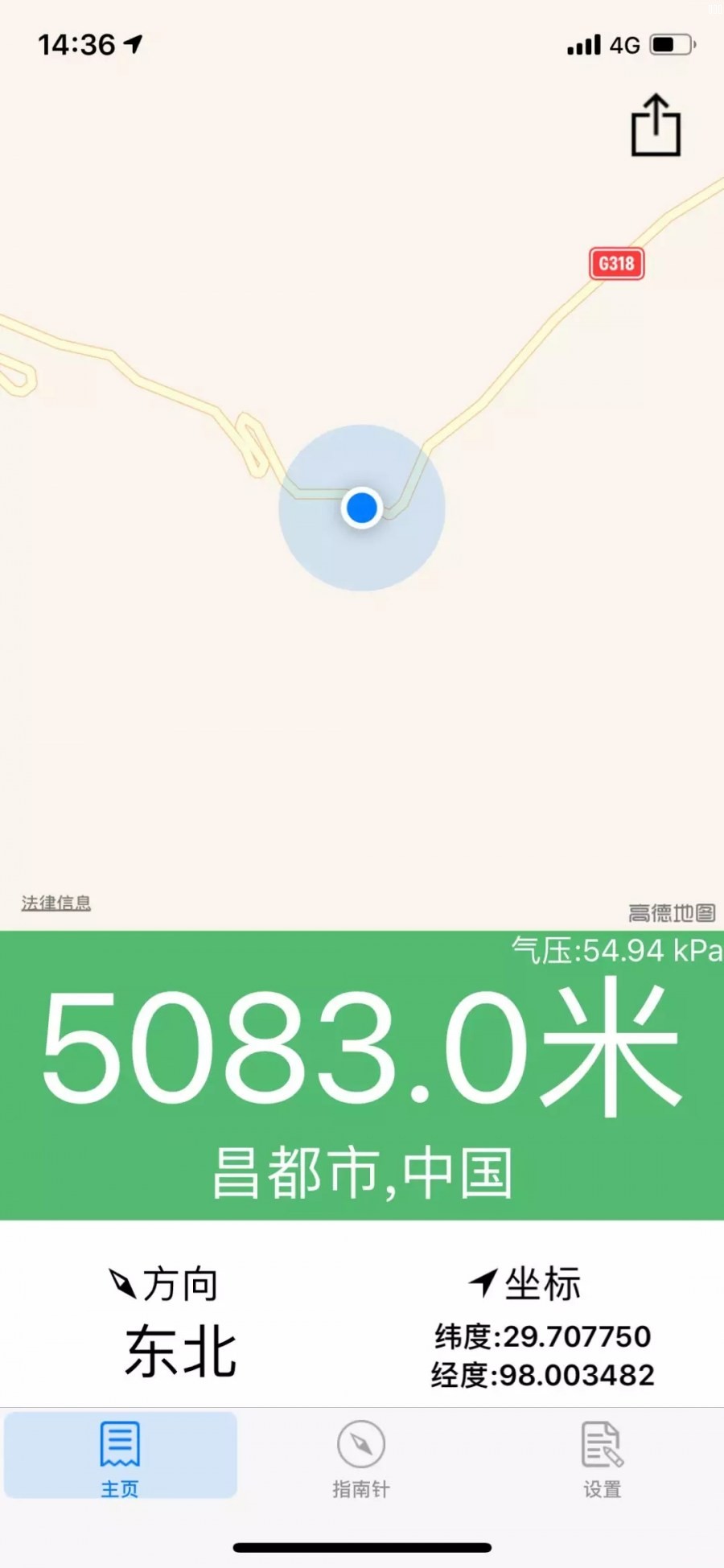Share the current altitude reading

click(x=656, y=126)
